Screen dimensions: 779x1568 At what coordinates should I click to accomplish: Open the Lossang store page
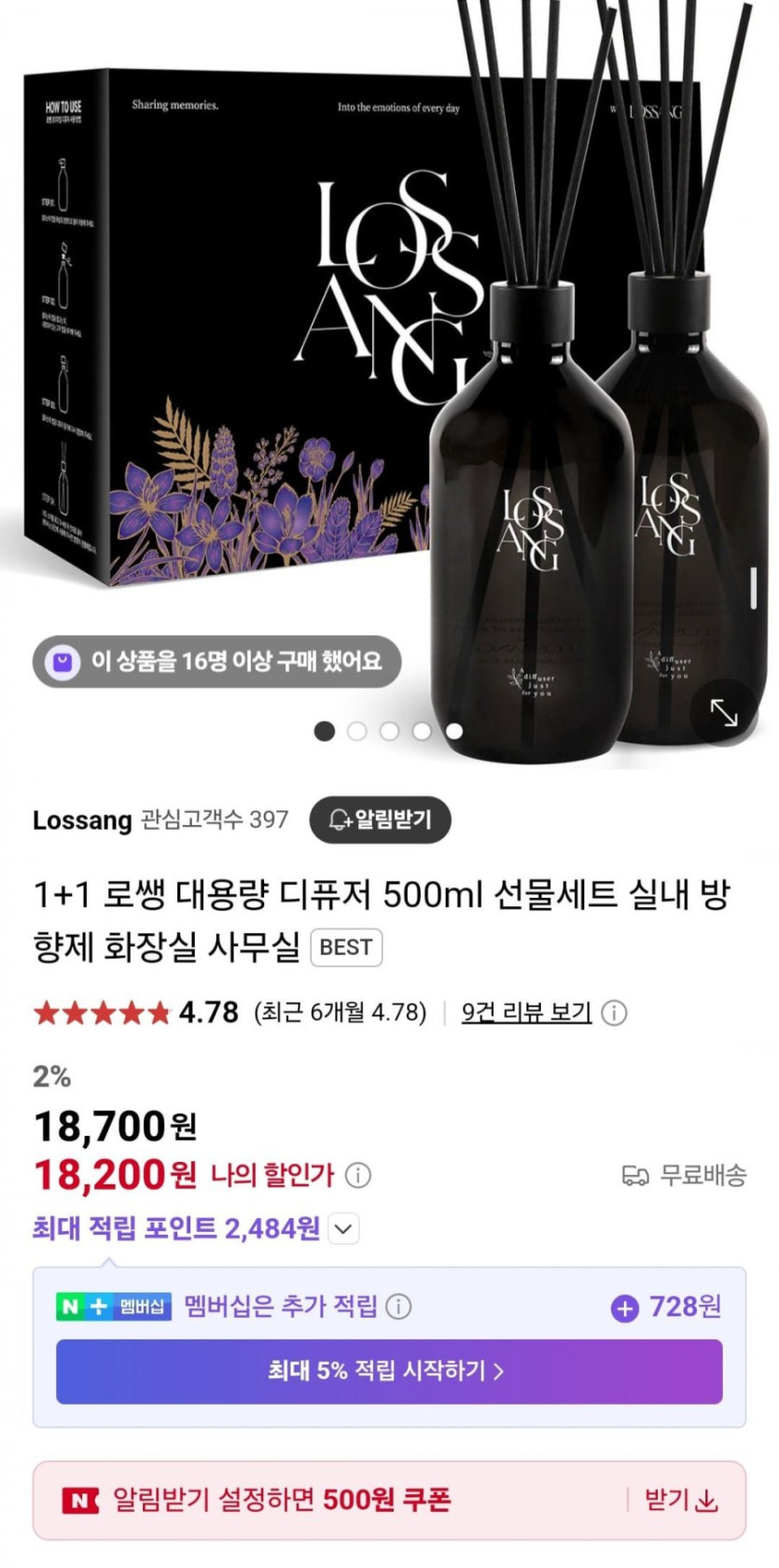coord(82,820)
